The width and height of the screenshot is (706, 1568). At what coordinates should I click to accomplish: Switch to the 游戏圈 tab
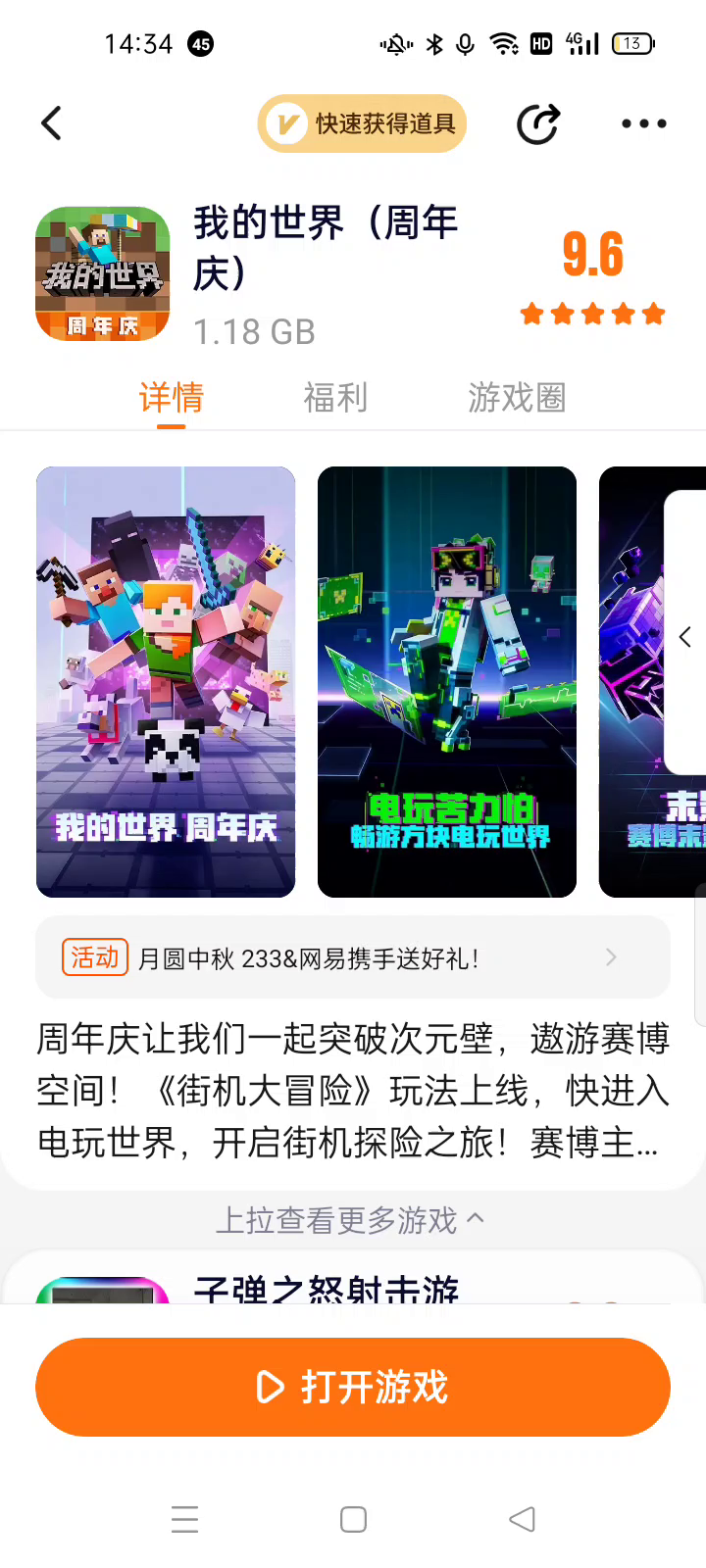pyautogui.click(x=517, y=398)
